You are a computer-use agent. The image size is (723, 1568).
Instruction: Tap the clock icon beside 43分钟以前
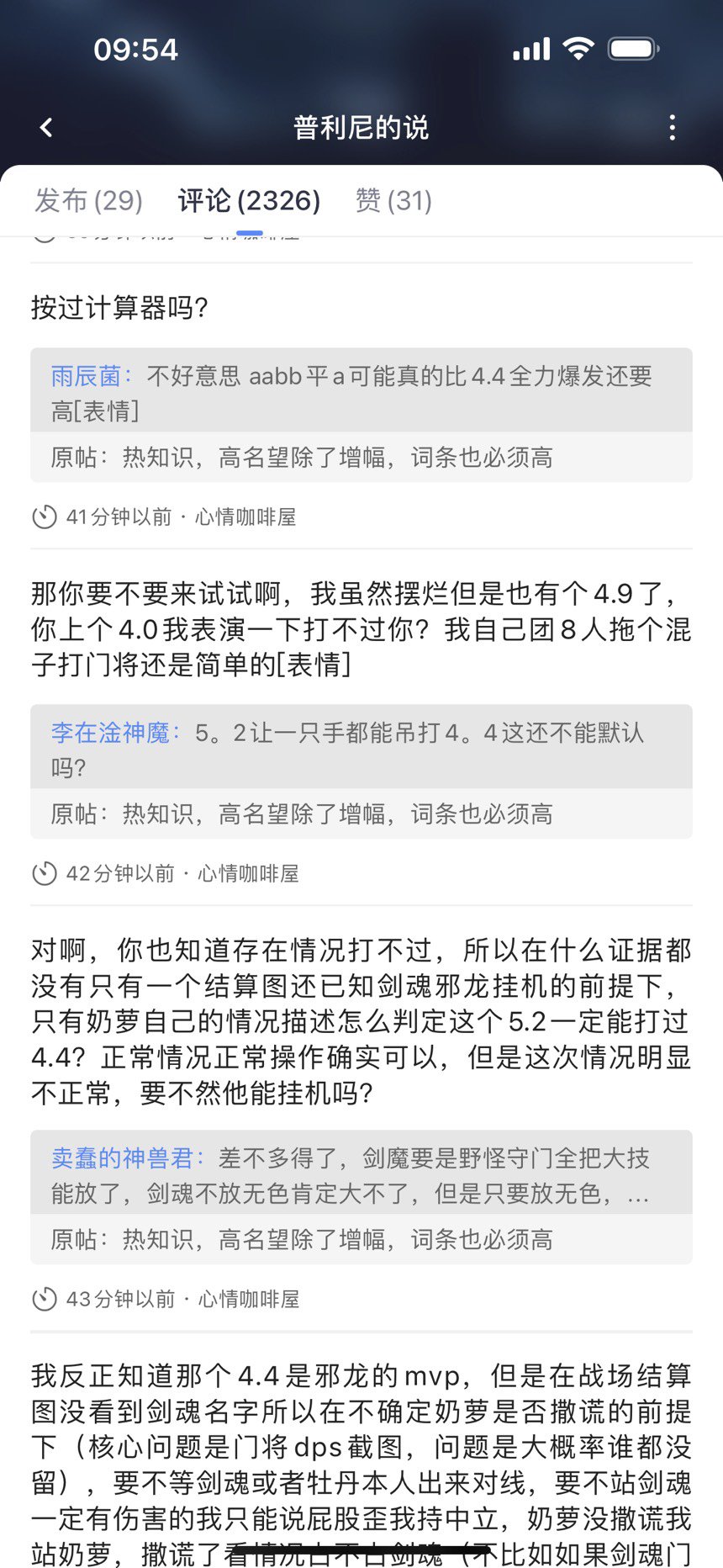45,1300
